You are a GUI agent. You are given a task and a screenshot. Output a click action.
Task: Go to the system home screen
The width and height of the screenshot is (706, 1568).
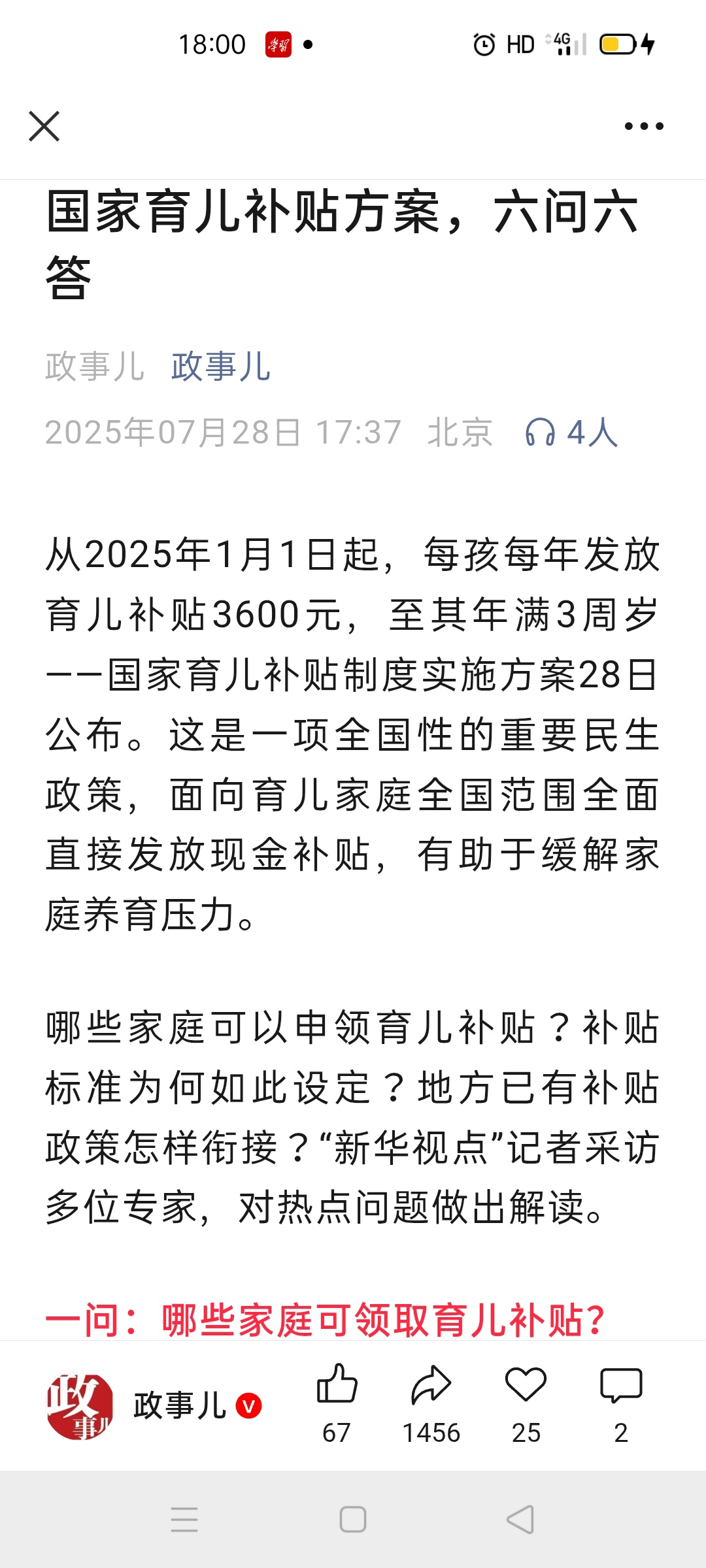353,1520
